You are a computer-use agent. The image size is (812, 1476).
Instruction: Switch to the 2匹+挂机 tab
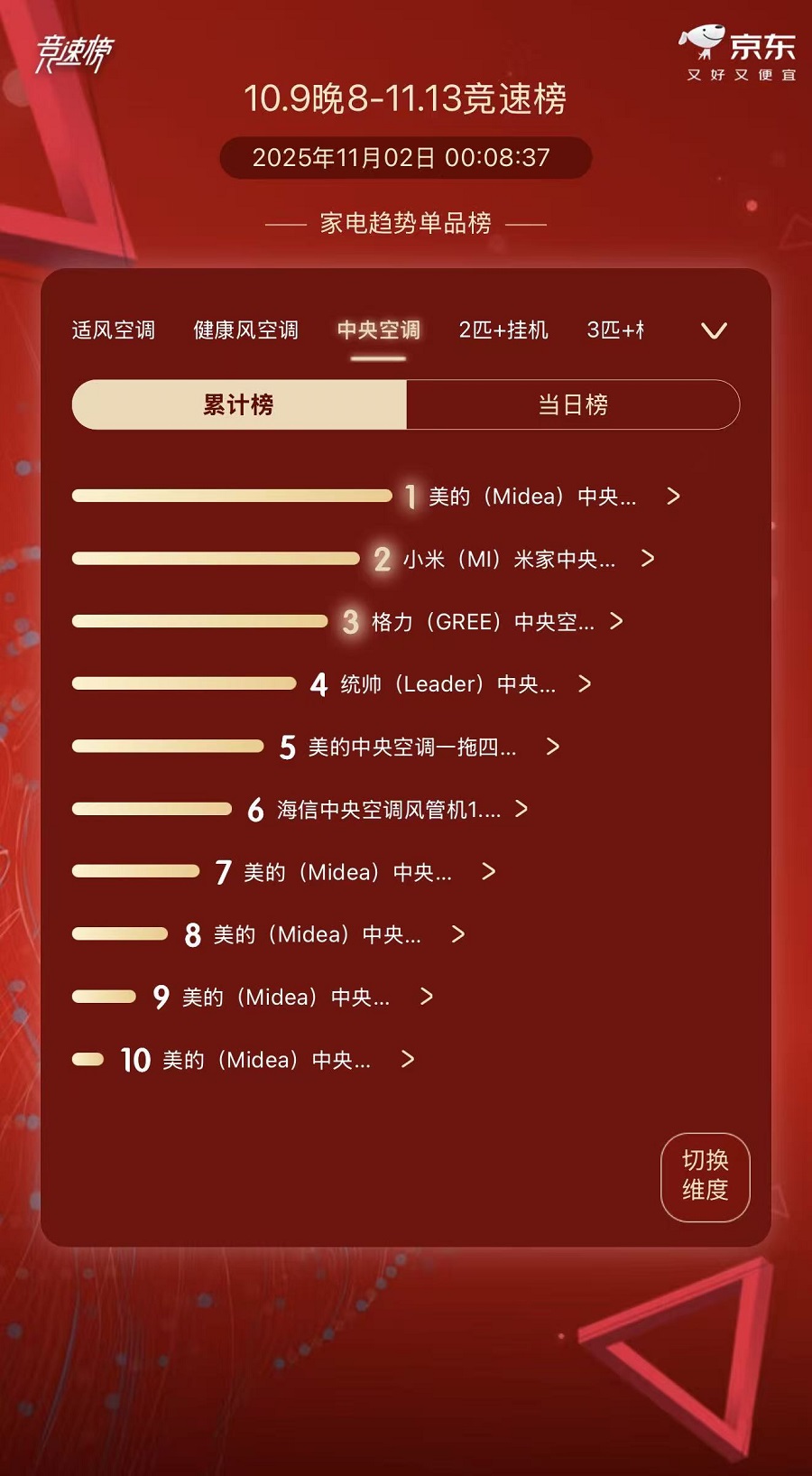503,330
